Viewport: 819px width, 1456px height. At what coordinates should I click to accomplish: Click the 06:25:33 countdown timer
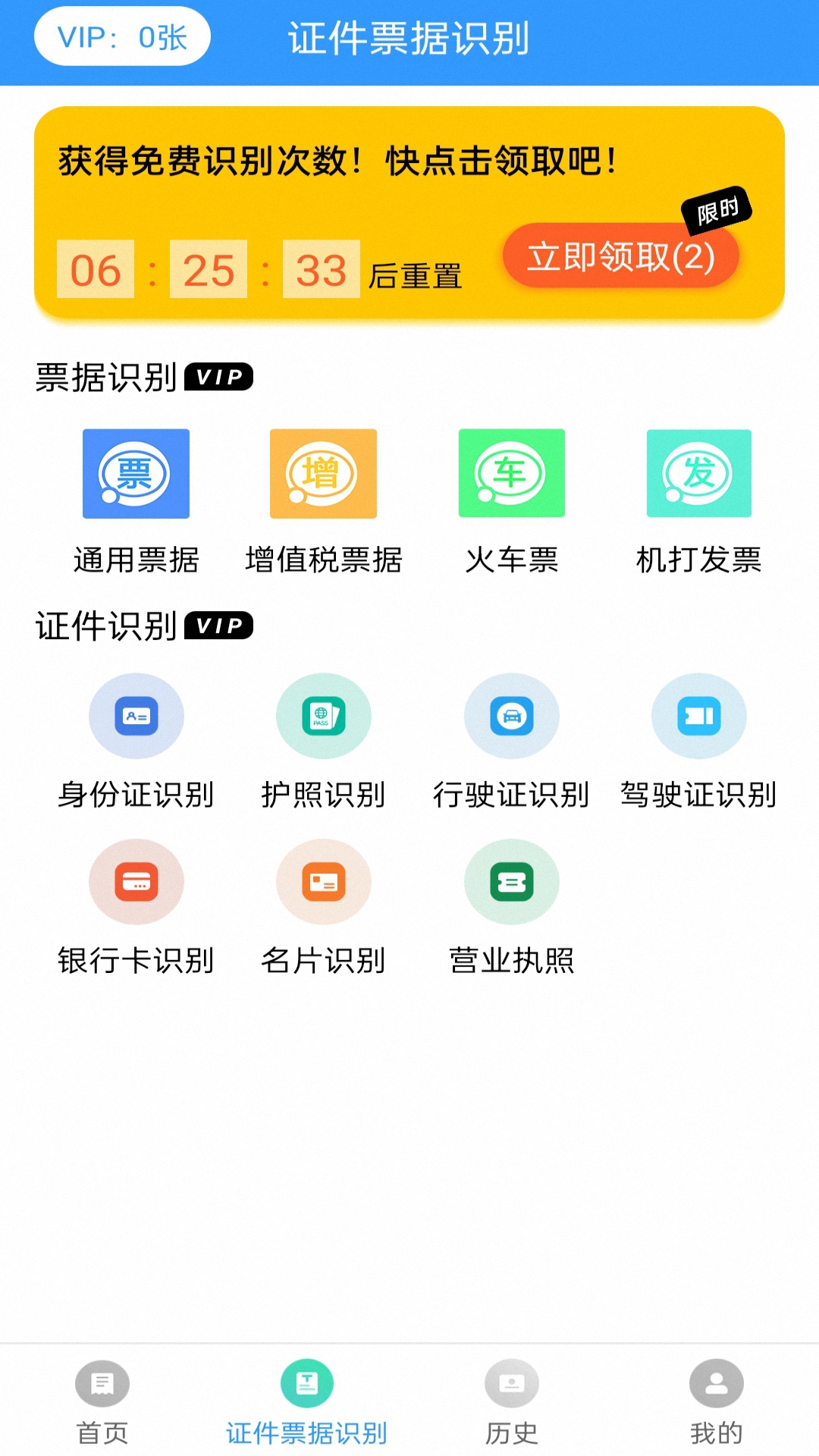click(x=209, y=269)
